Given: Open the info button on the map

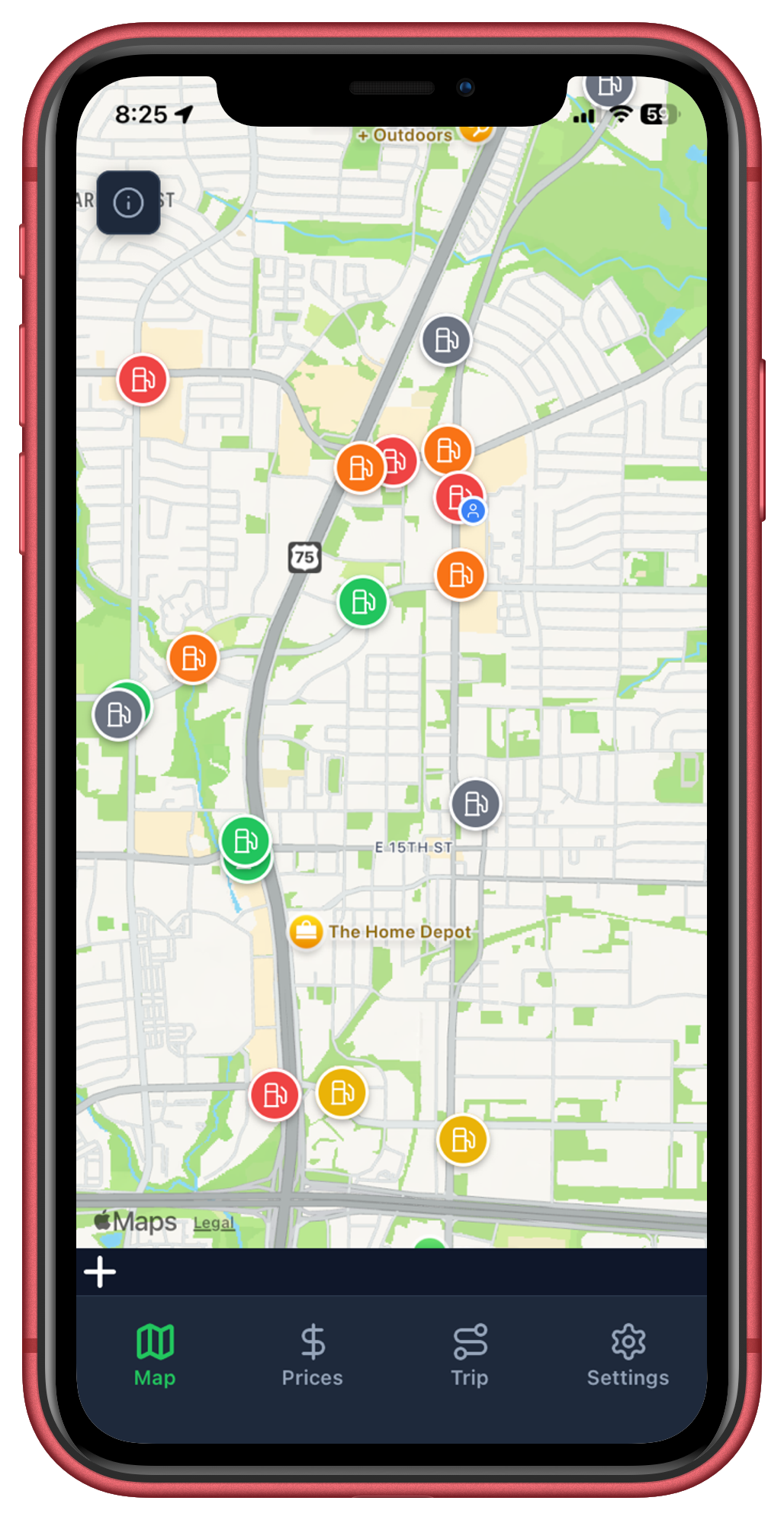Looking at the screenshot, I should (128, 202).
